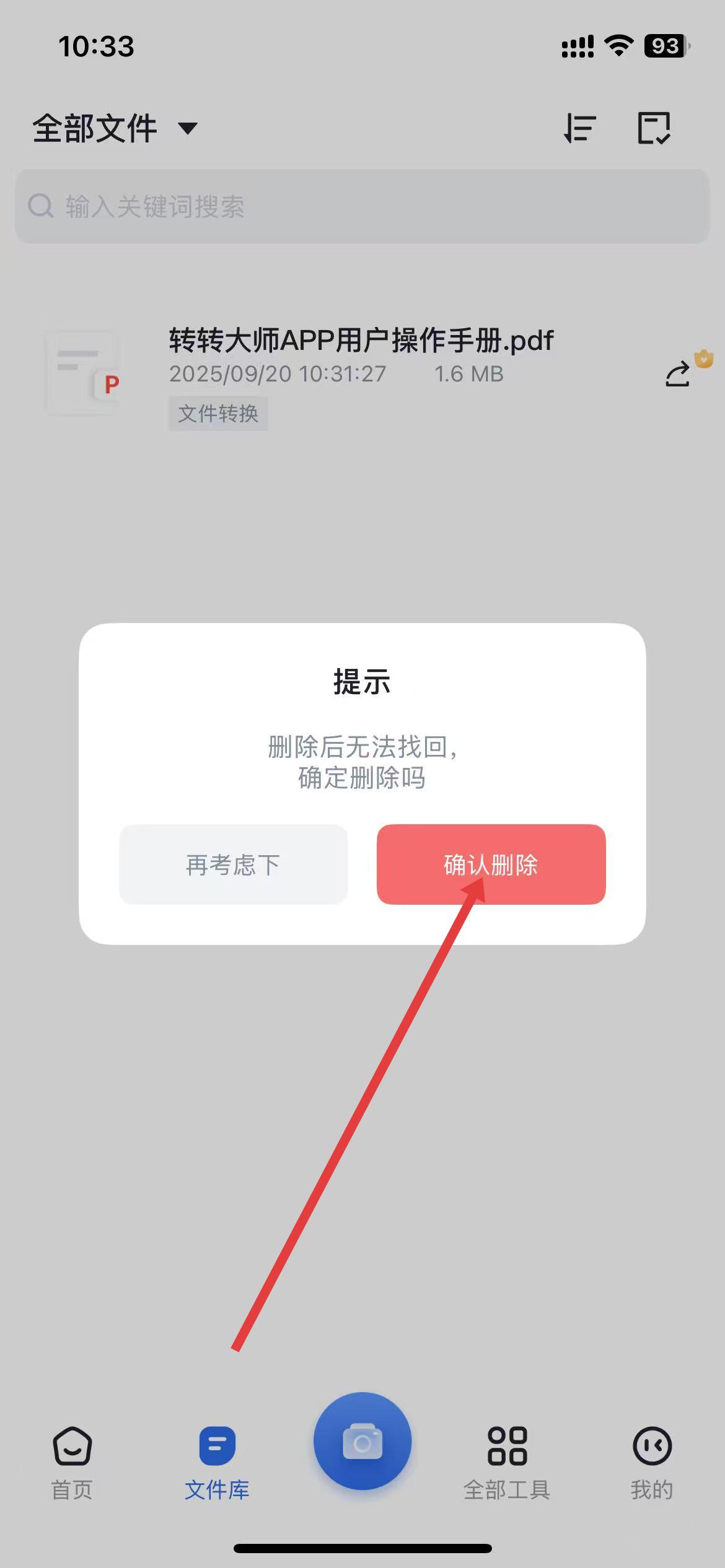
Task: Switch to the 我的 tab
Action: tap(652, 1461)
